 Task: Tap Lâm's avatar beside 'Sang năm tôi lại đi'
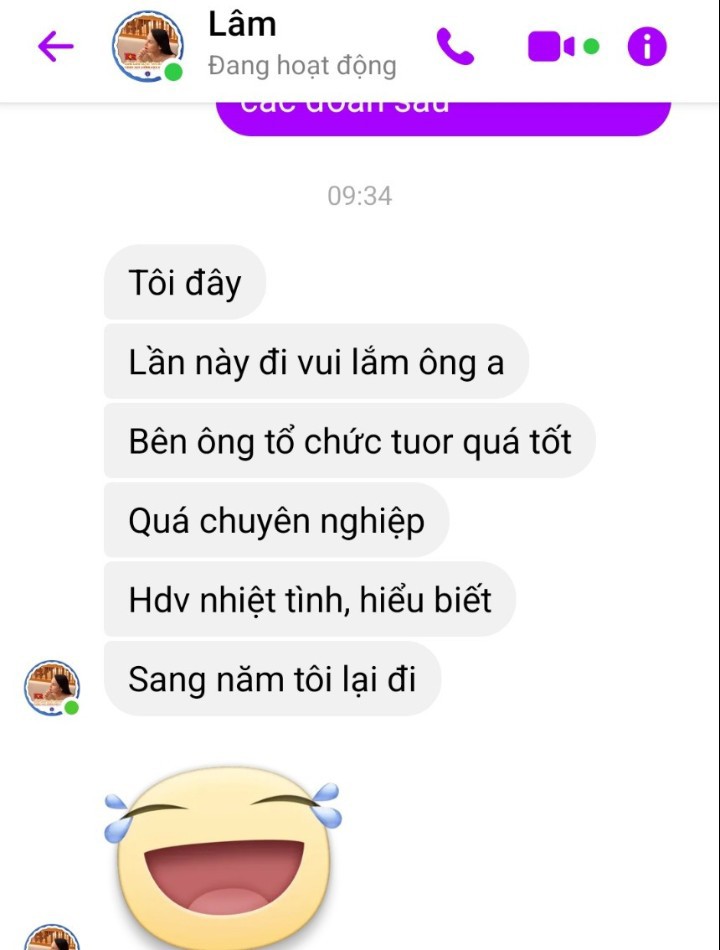(x=51, y=686)
